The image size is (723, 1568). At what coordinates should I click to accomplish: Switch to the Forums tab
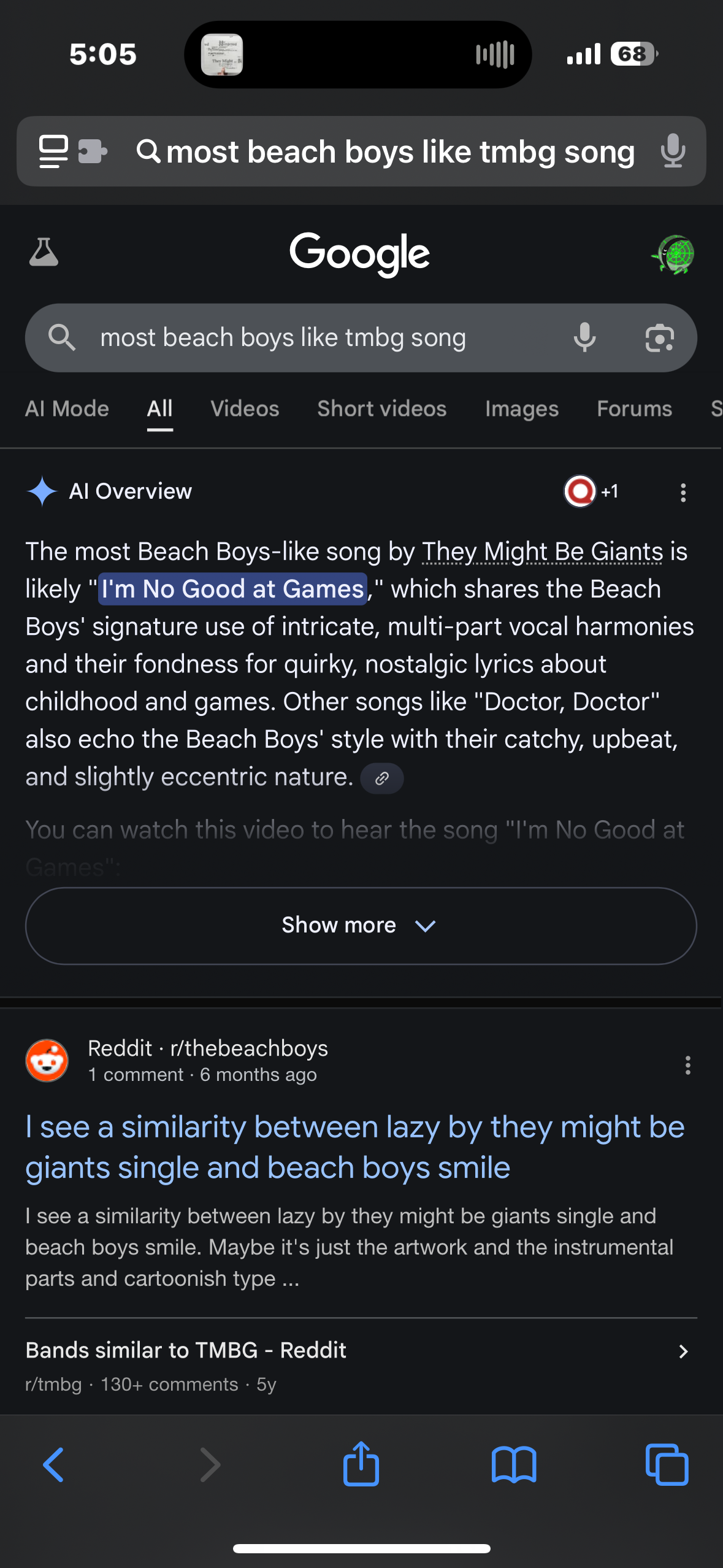coord(634,409)
